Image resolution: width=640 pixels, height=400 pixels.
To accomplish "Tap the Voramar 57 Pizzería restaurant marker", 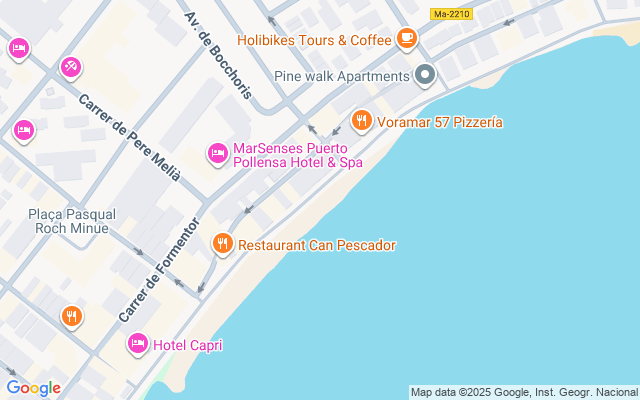I will (x=362, y=122).
